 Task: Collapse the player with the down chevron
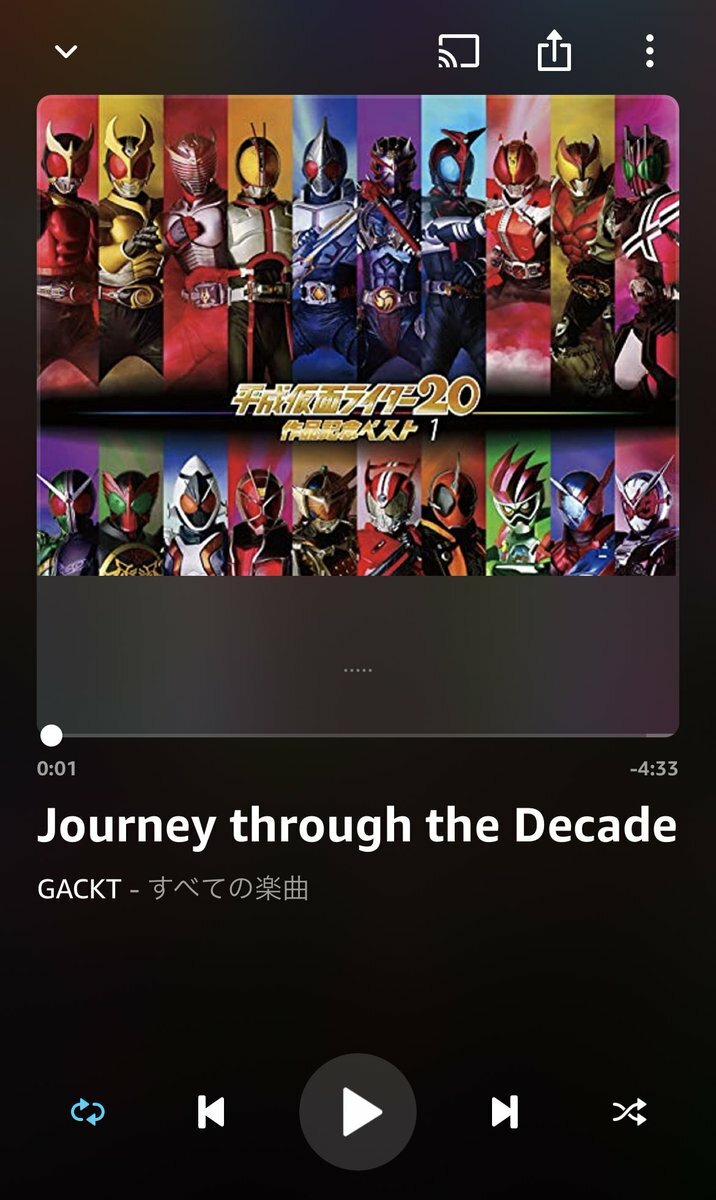coord(66,51)
